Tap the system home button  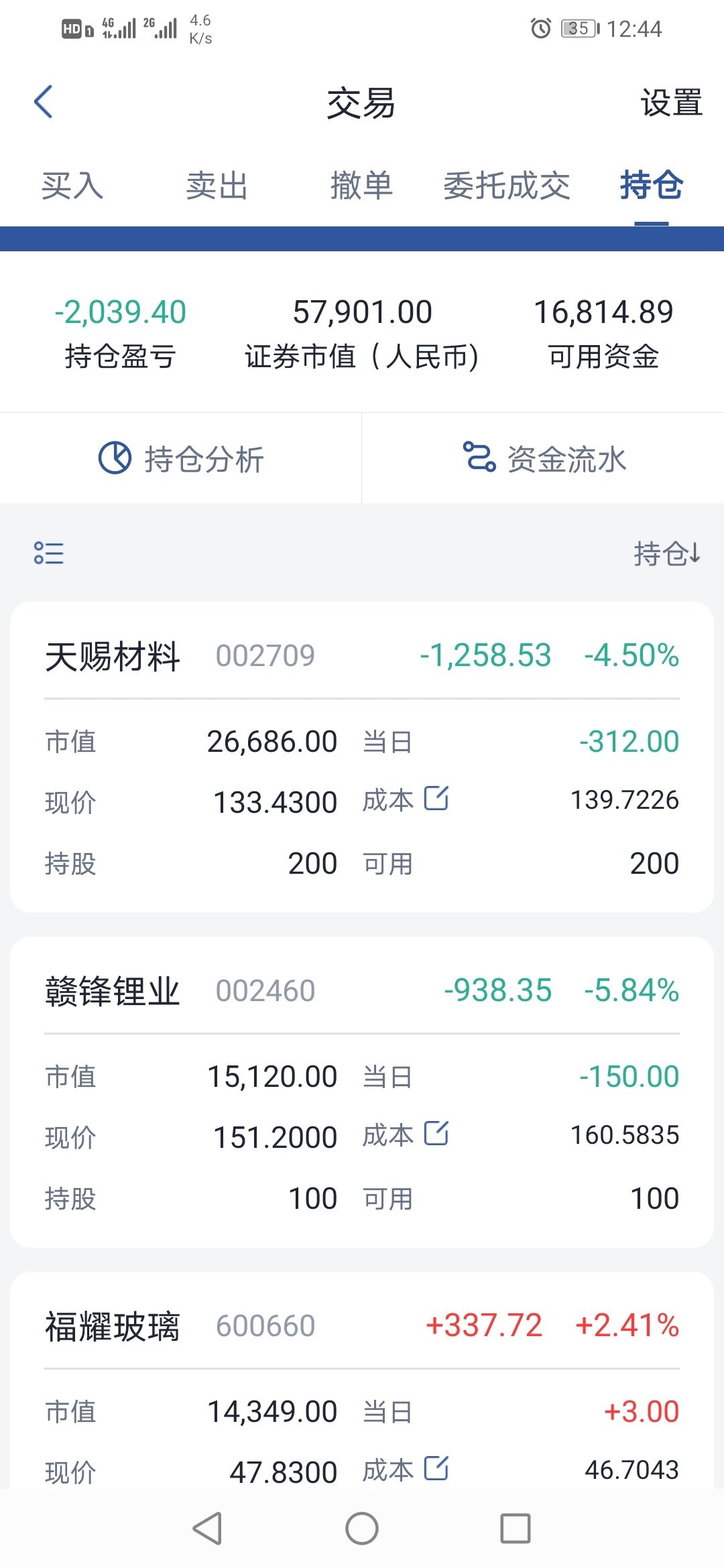coord(362,1528)
